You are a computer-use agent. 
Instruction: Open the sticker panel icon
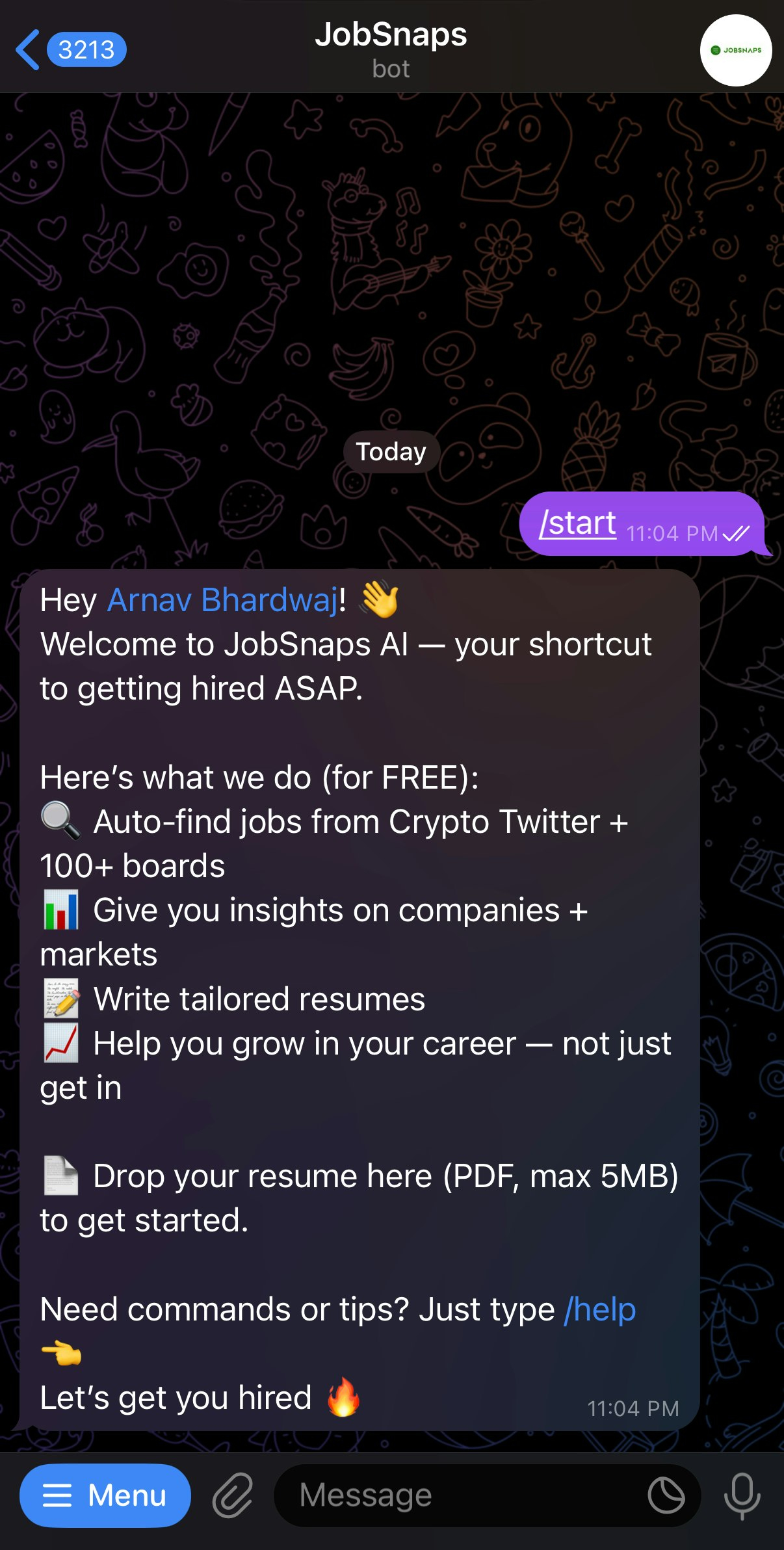tap(666, 1495)
